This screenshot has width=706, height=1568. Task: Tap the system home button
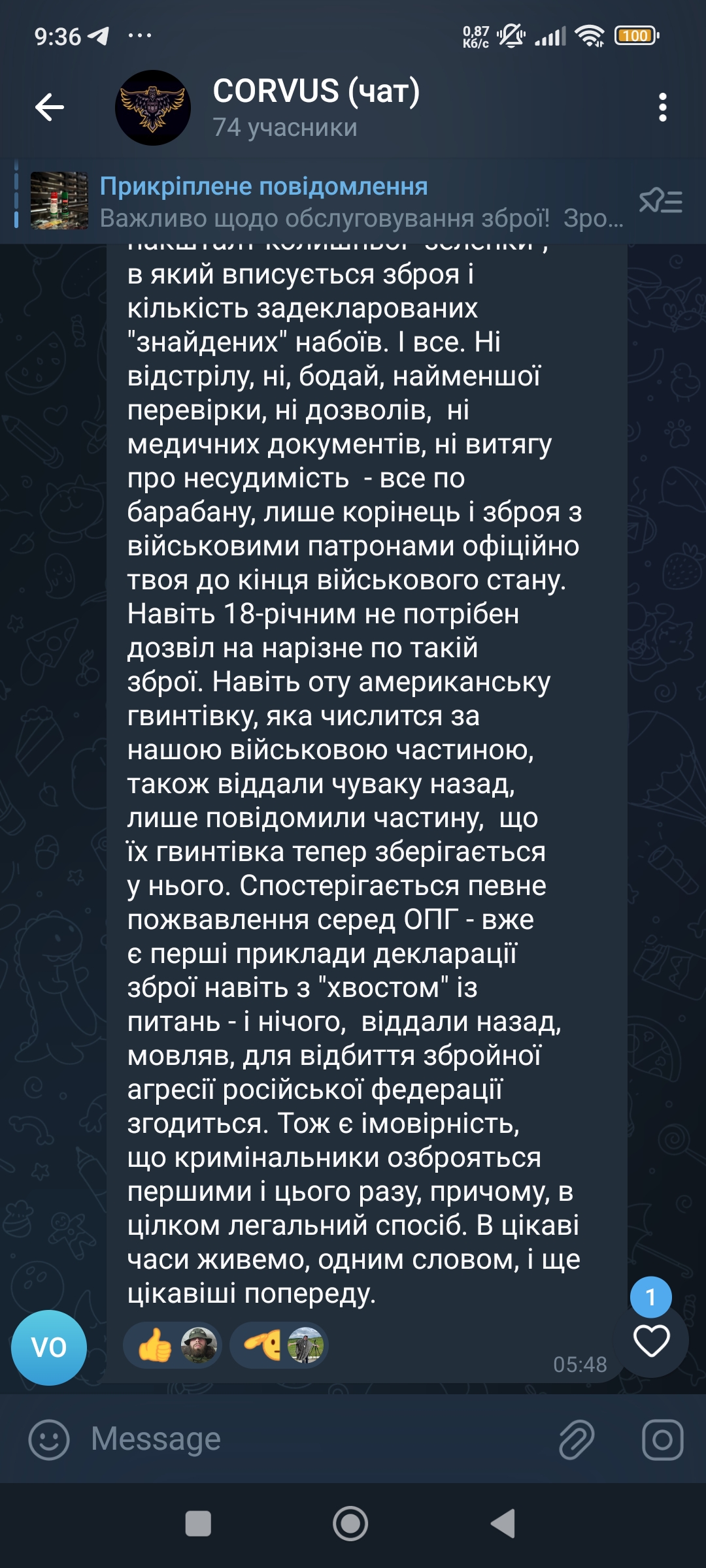(x=351, y=1524)
